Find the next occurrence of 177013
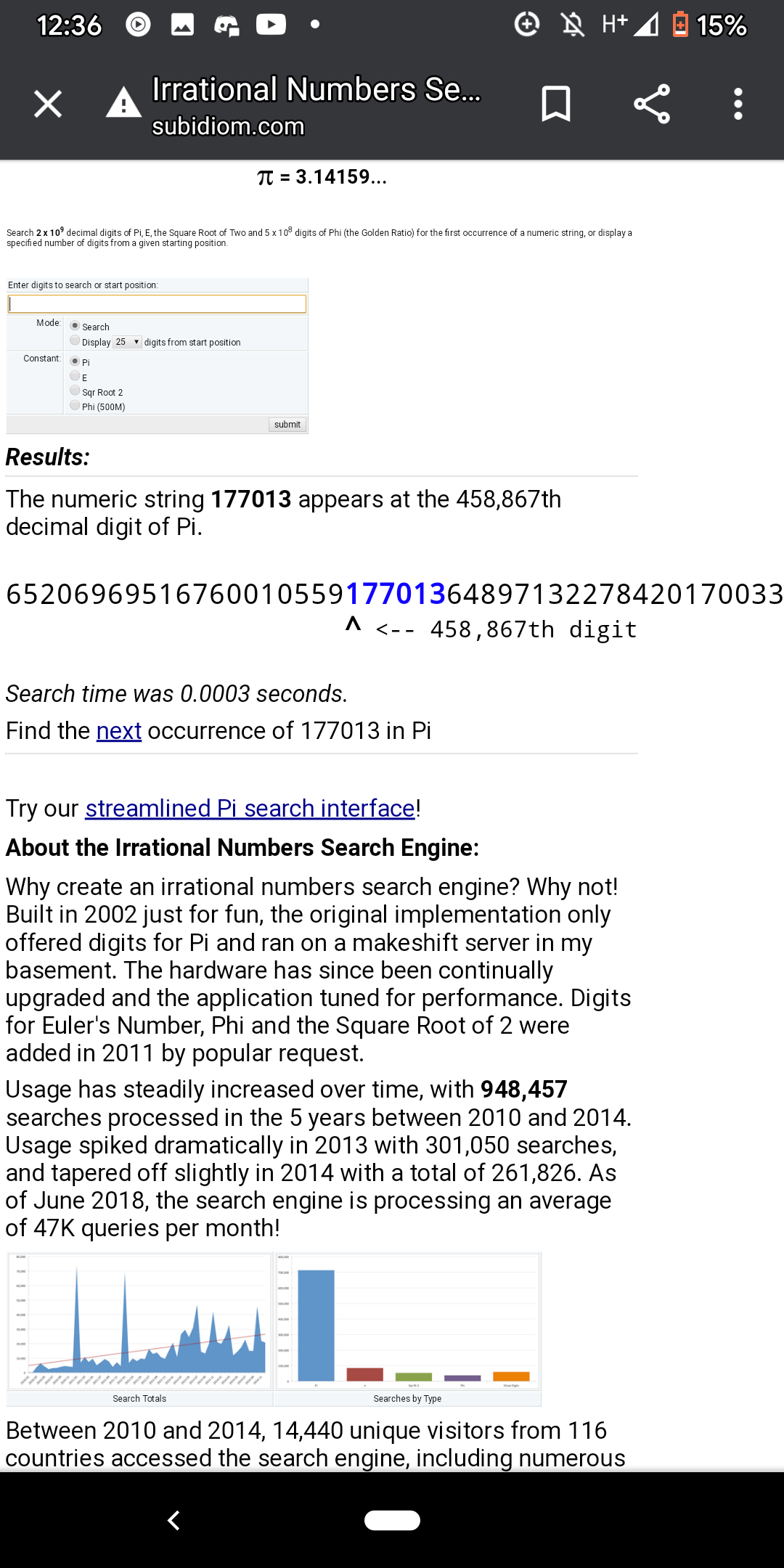784x1568 pixels. coord(118,731)
